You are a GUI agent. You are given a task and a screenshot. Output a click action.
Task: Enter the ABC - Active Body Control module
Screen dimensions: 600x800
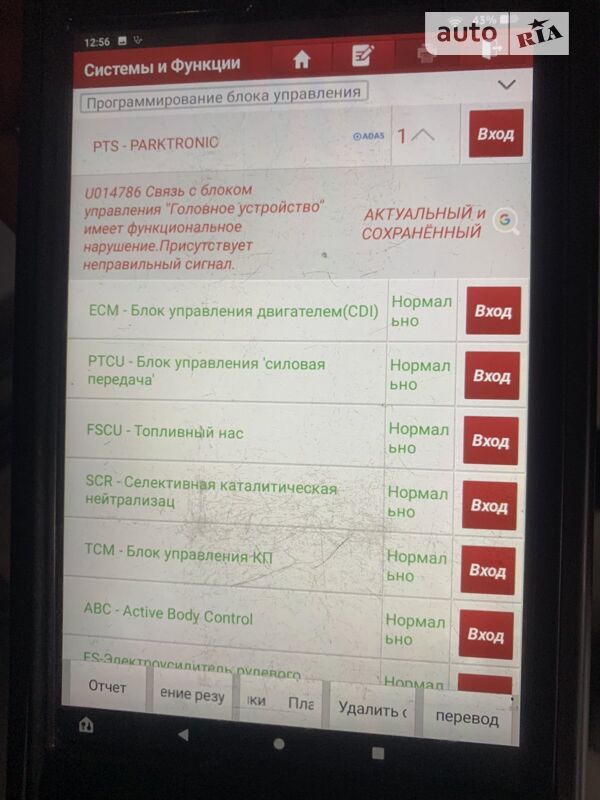pos(485,635)
